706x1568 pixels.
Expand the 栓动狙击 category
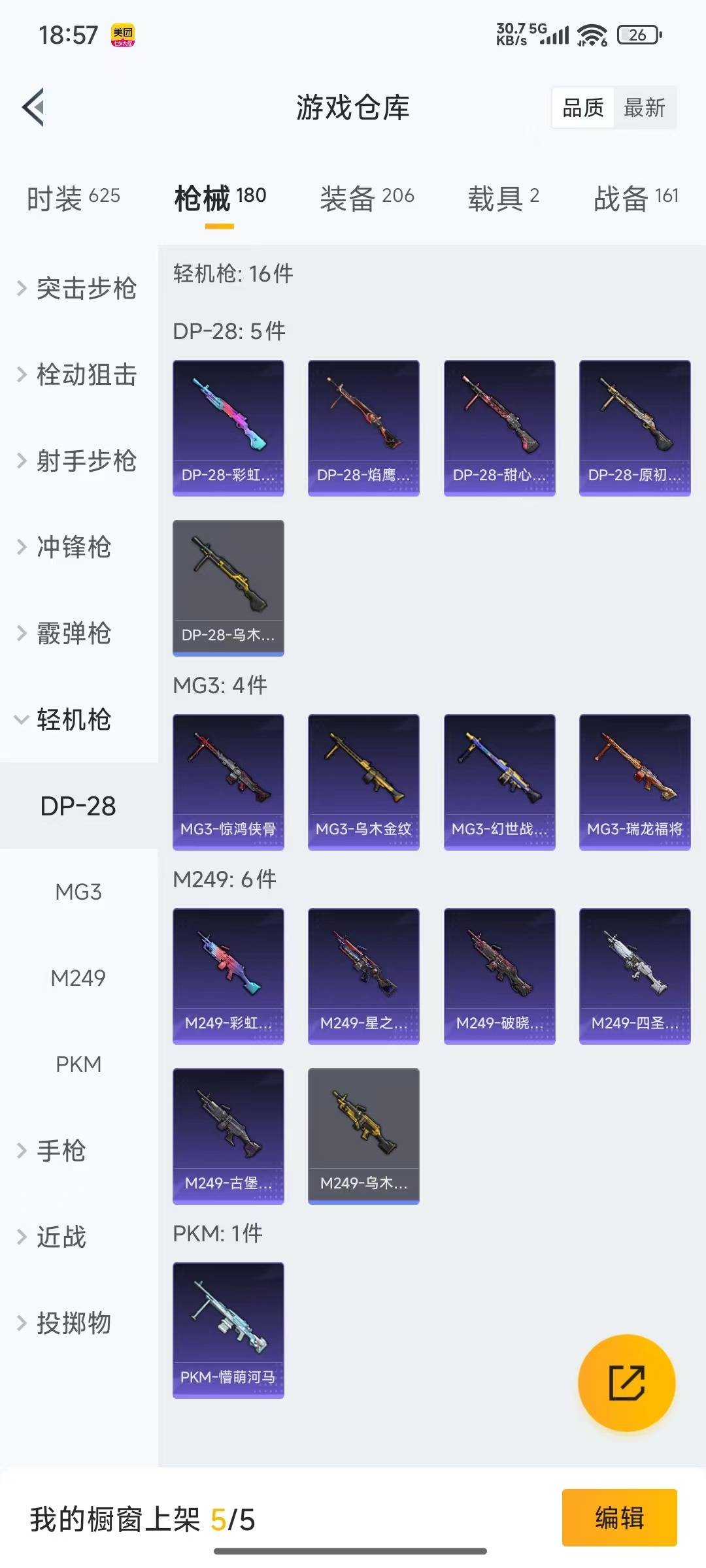pos(78,374)
